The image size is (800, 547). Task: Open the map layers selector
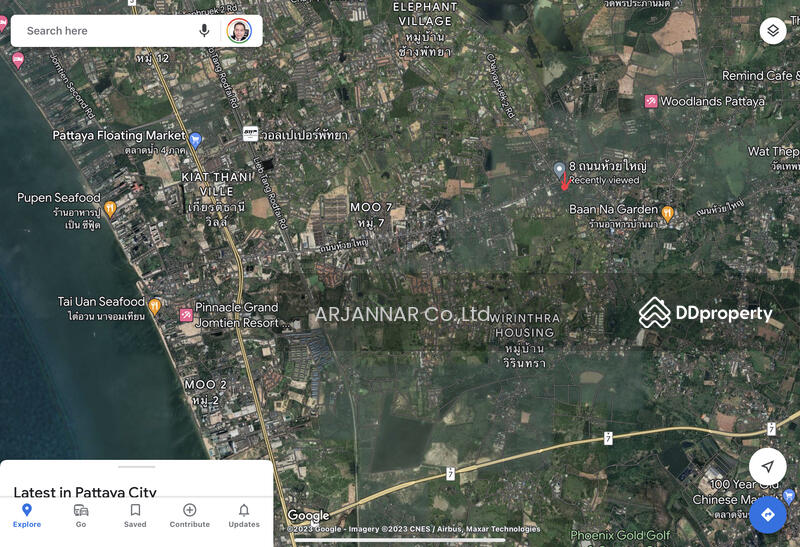point(772,31)
